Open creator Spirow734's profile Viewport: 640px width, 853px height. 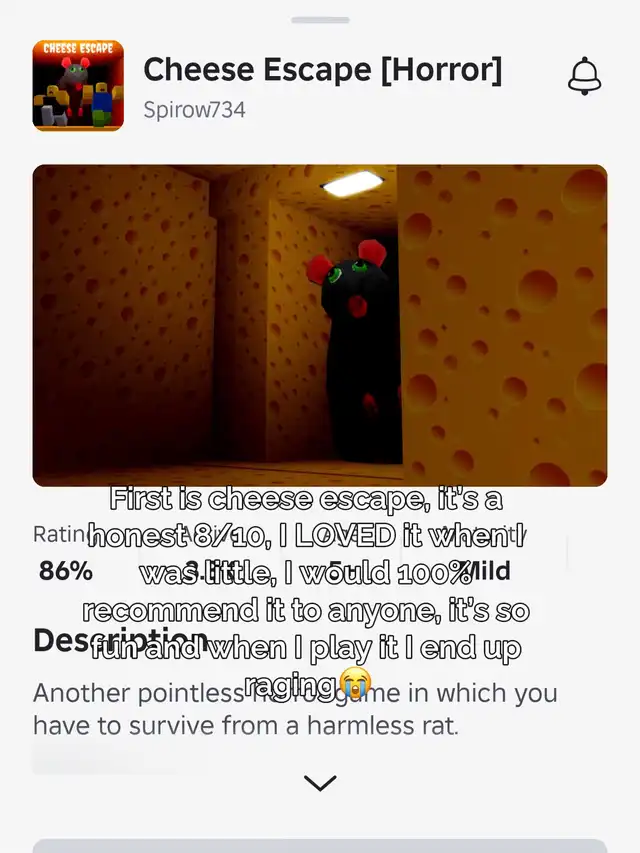(194, 109)
